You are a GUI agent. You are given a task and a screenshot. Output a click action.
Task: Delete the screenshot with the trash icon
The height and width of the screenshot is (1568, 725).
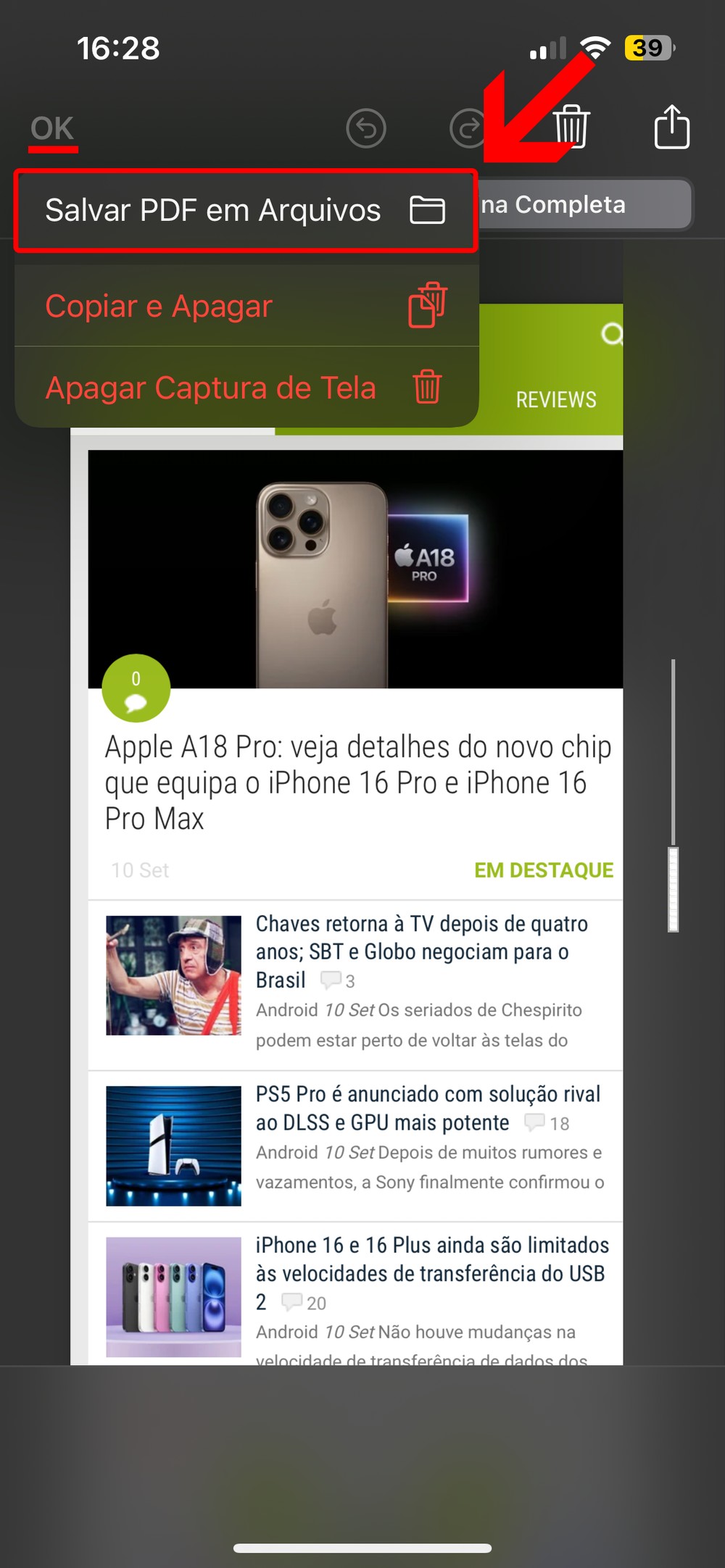tap(571, 127)
